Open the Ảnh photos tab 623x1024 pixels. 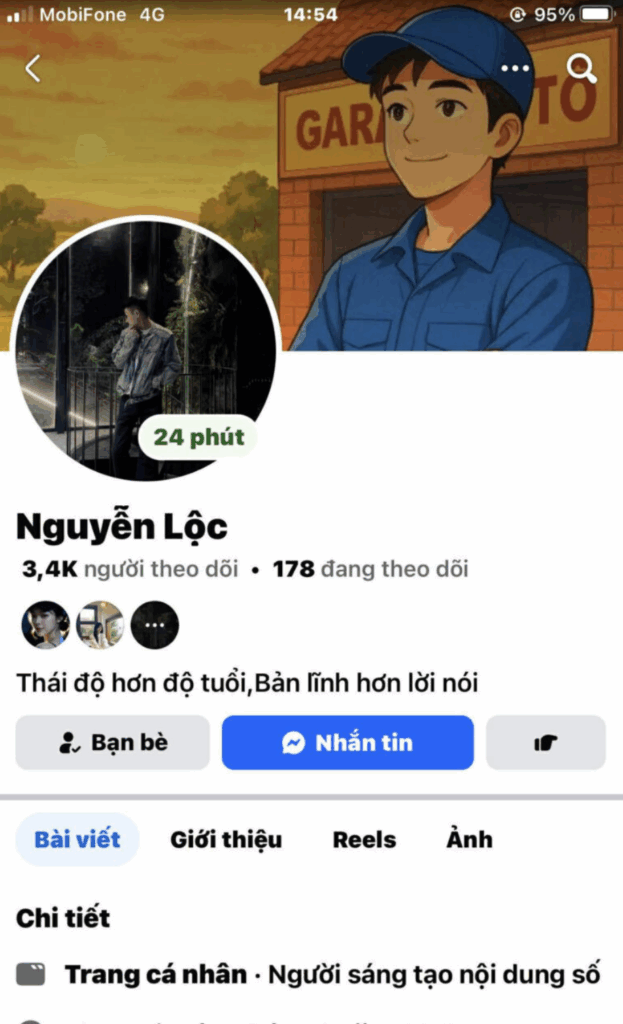pos(469,840)
